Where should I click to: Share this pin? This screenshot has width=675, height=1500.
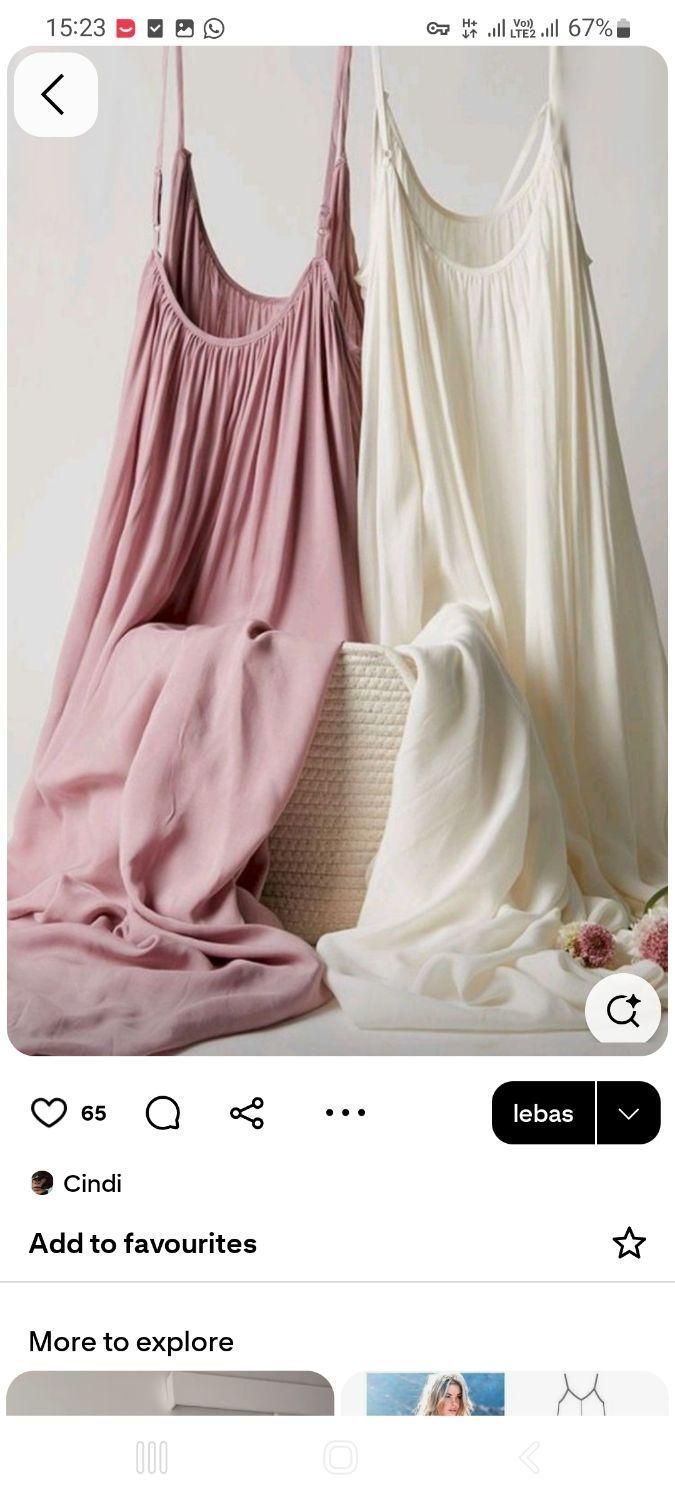pyautogui.click(x=247, y=1113)
